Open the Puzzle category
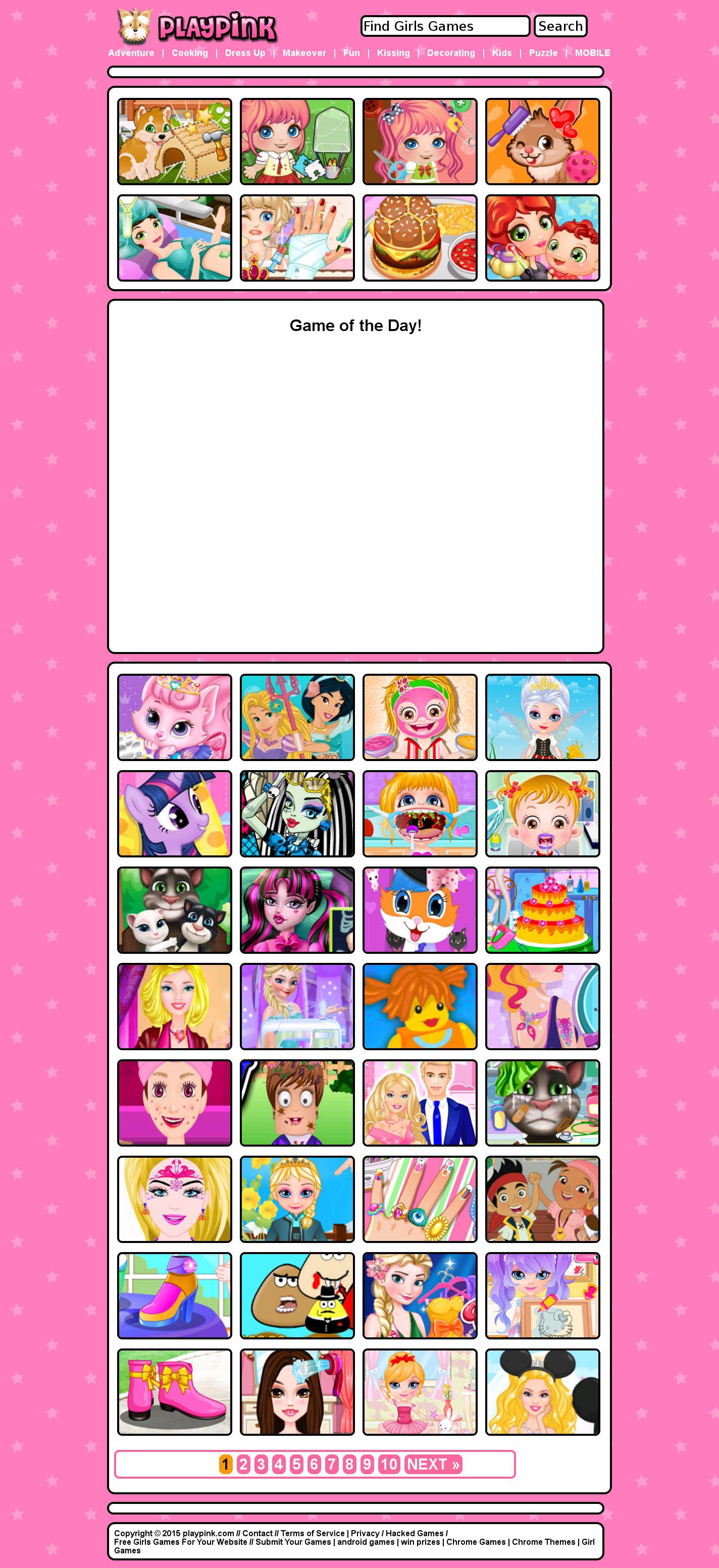 [542, 53]
